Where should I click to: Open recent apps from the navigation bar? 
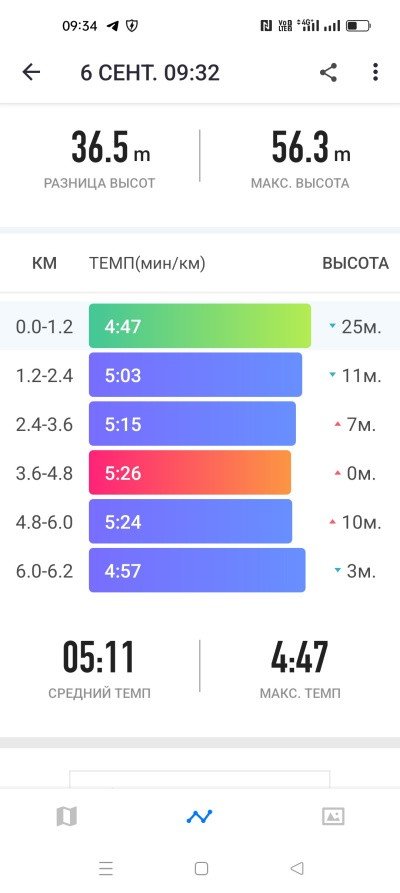[x=106, y=868]
